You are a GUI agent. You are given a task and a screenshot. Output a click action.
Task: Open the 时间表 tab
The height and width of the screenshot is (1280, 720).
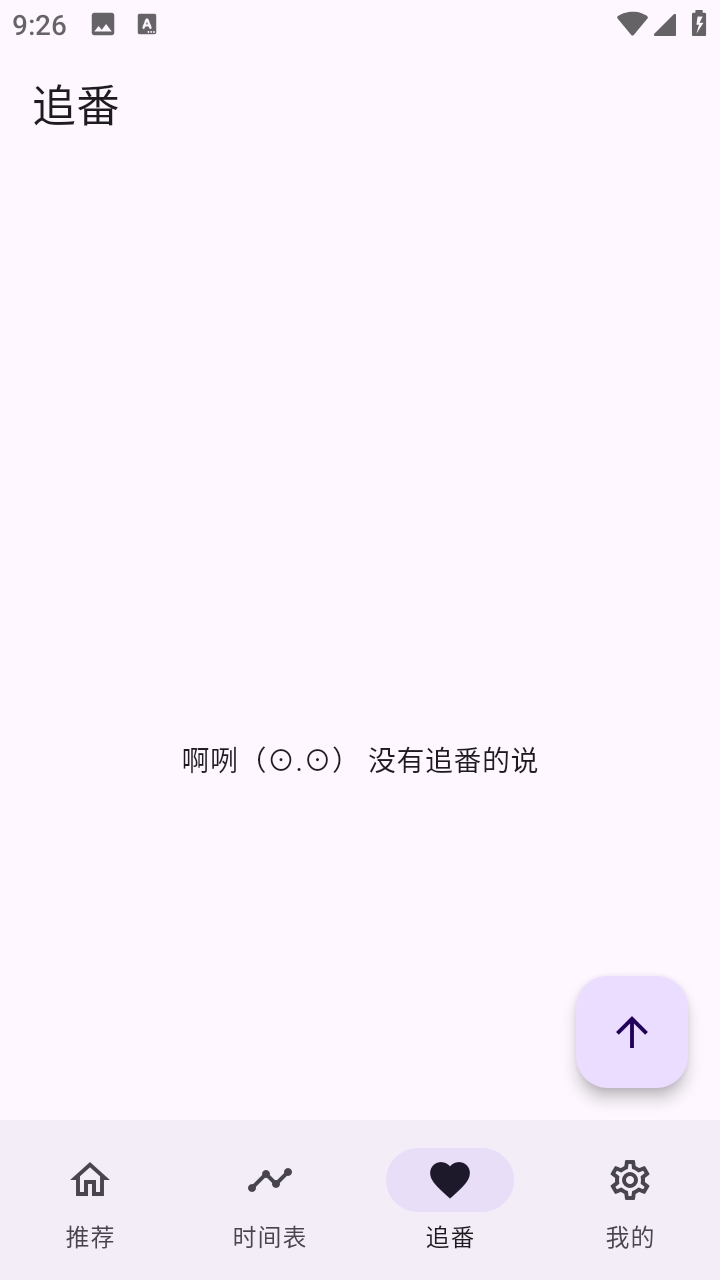pyautogui.click(x=270, y=1200)
